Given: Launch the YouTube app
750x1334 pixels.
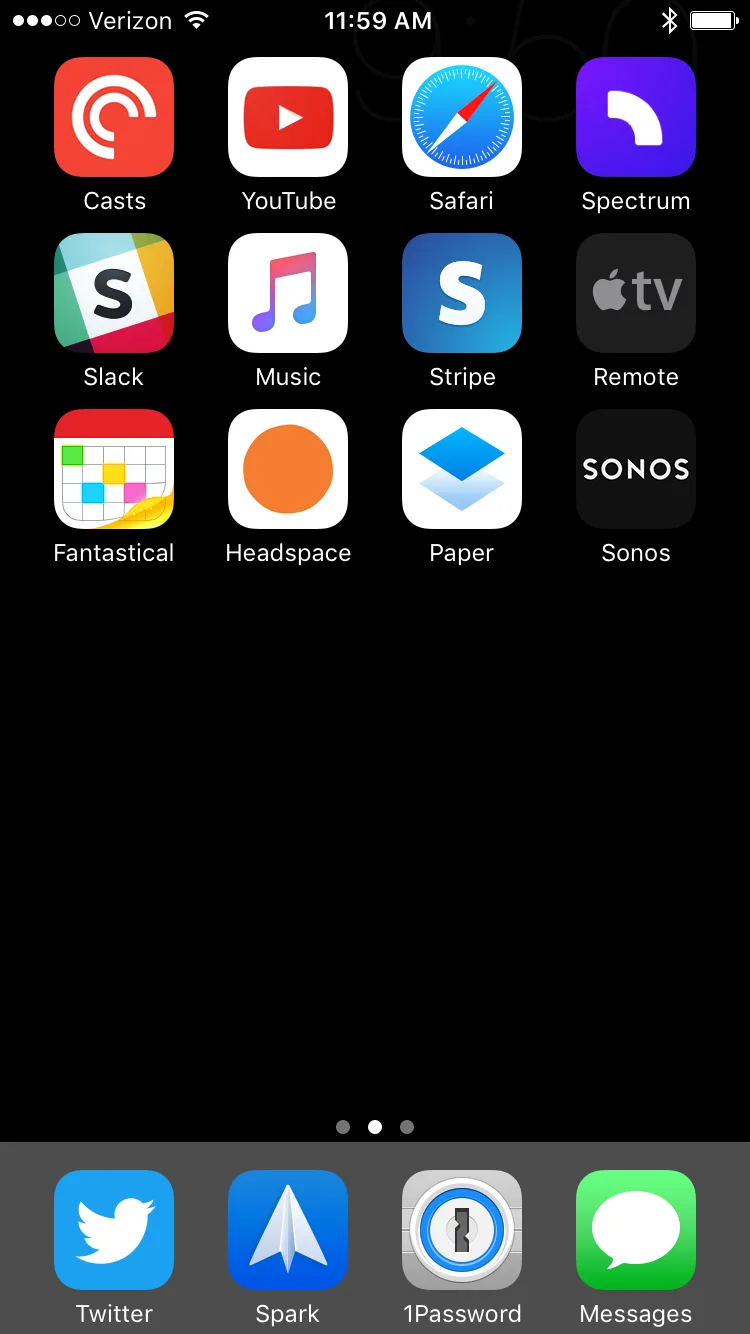Looking at the screenshot, I should pyautogui.click(x=288, y=117).
